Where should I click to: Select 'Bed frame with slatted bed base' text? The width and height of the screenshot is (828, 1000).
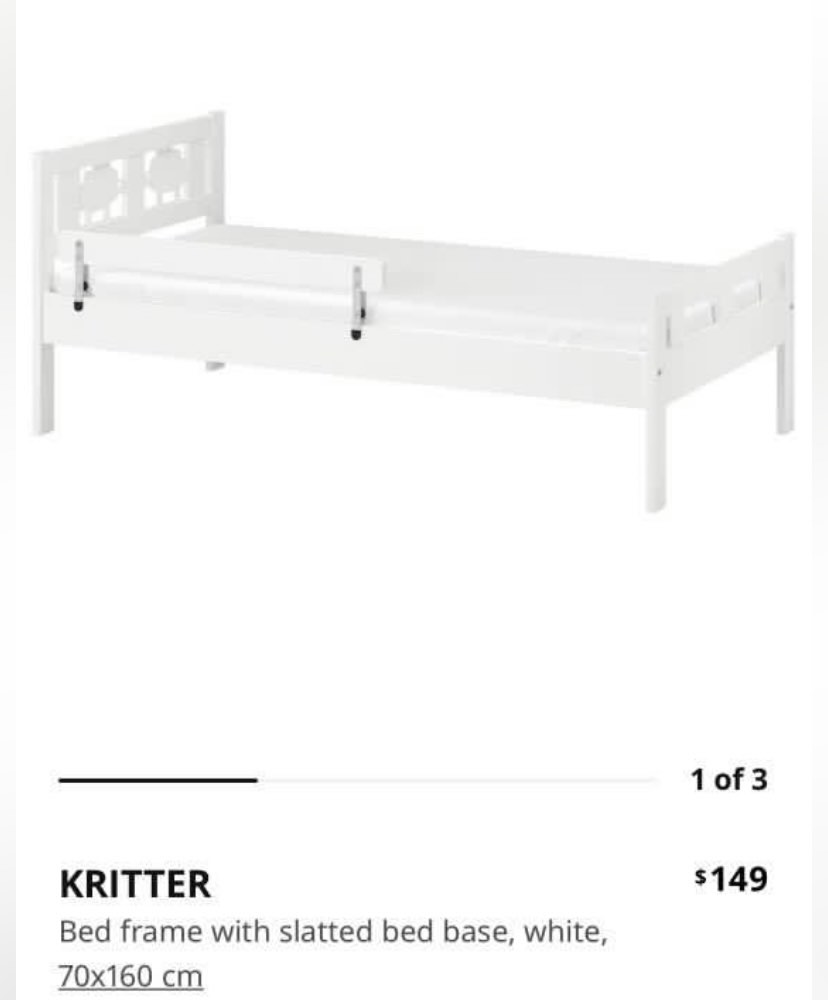tap(250, 936)
